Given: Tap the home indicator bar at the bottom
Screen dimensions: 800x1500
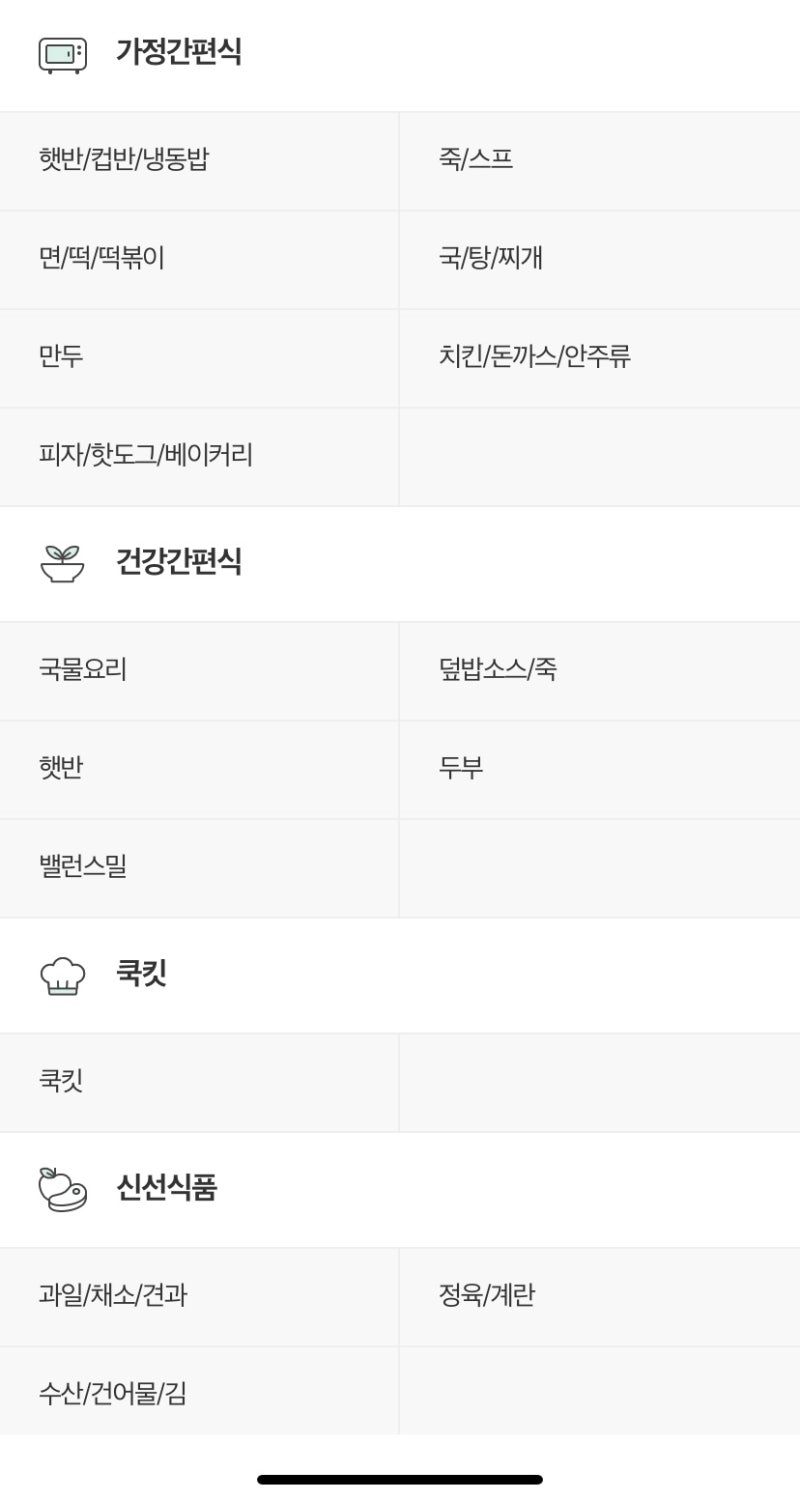Looking at the screenshot, I should coord(400,1480).
